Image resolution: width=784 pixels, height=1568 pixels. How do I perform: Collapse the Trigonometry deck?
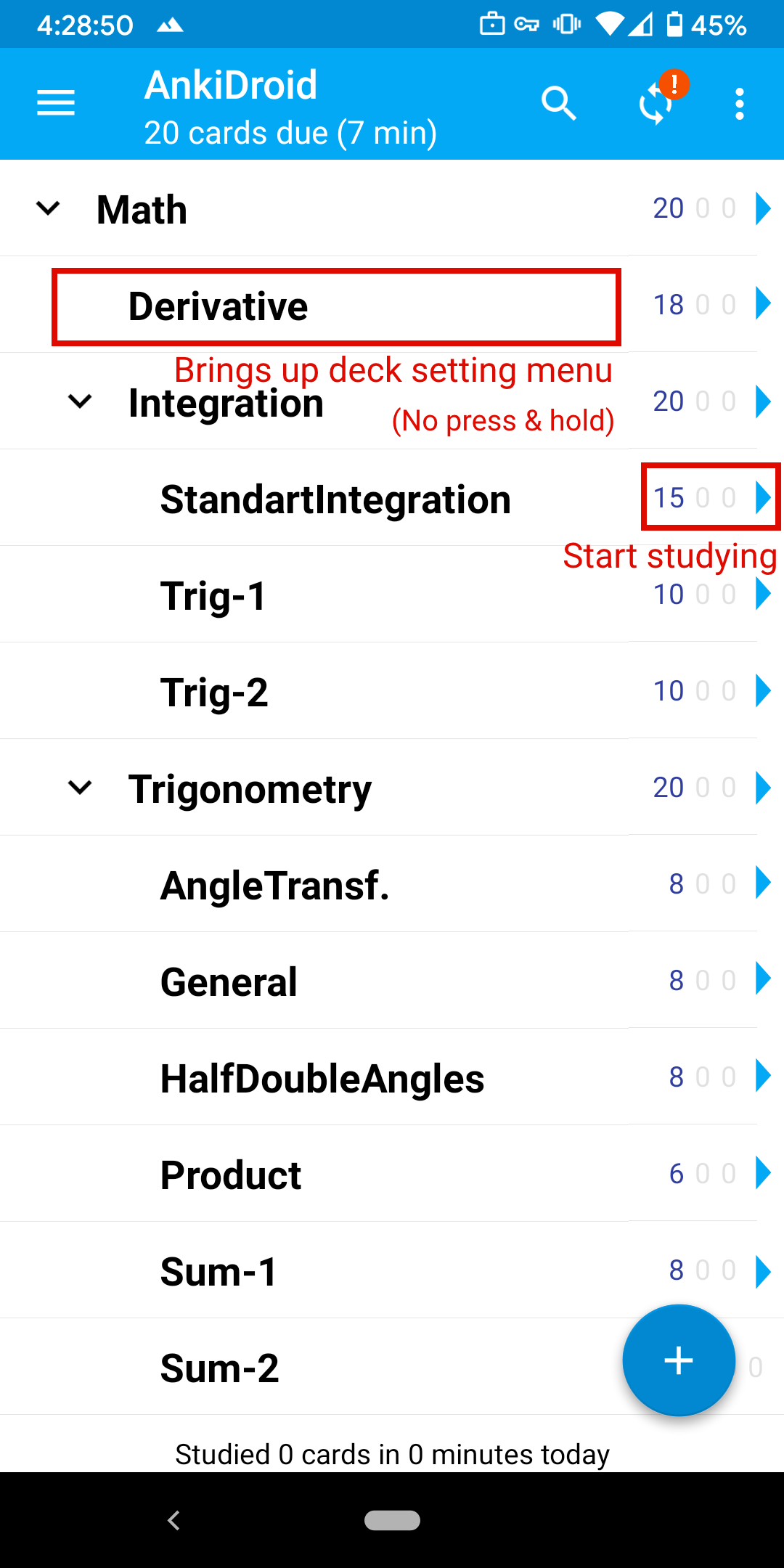coord(78,787)
